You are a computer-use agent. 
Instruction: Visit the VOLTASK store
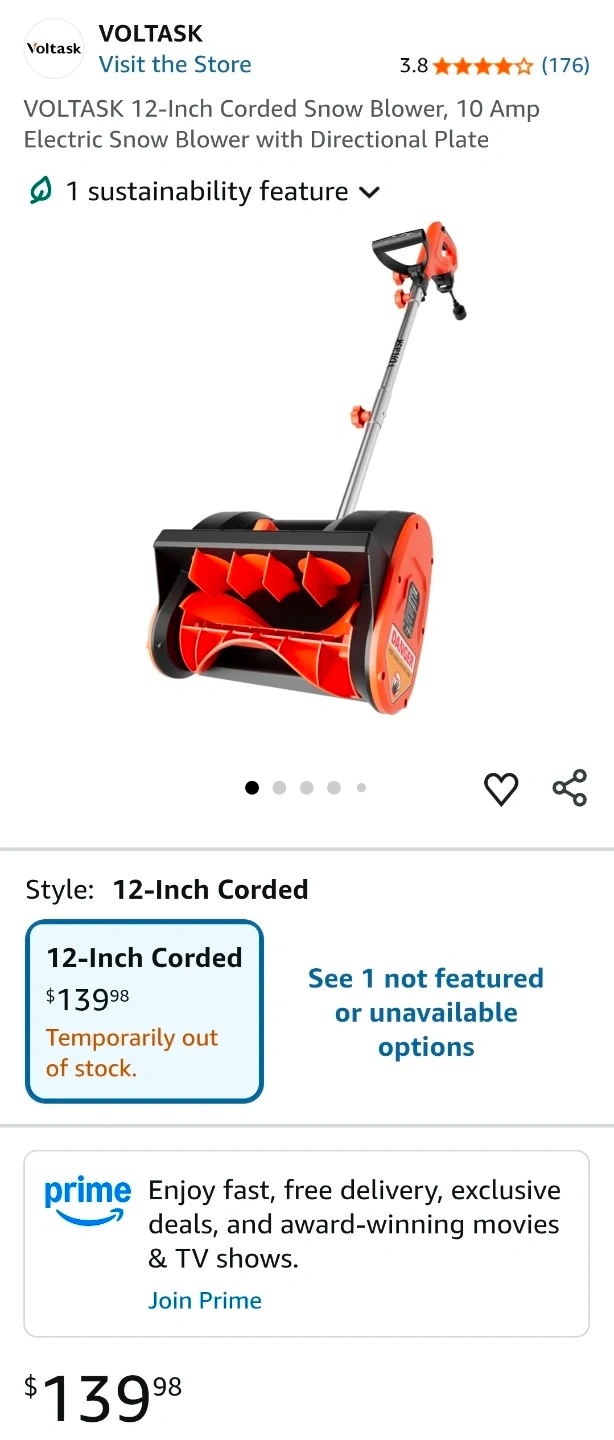pos(175,65)
